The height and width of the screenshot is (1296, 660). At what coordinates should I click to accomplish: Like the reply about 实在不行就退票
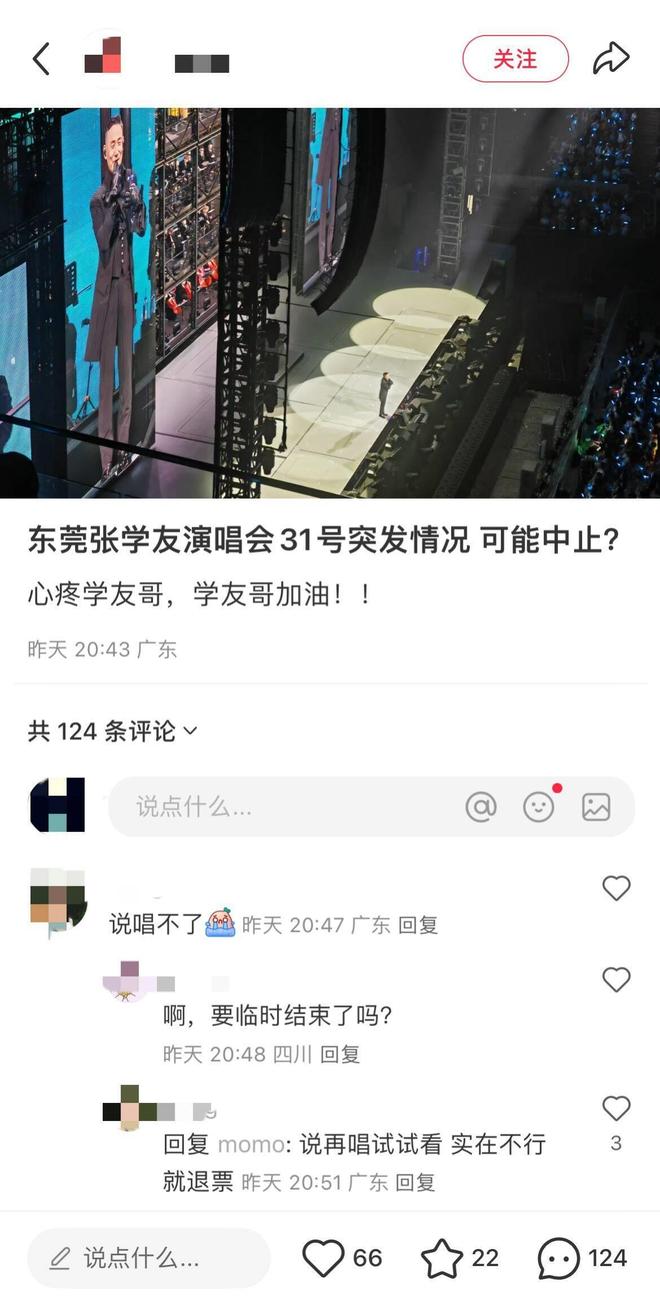[x=616, y=1108]
